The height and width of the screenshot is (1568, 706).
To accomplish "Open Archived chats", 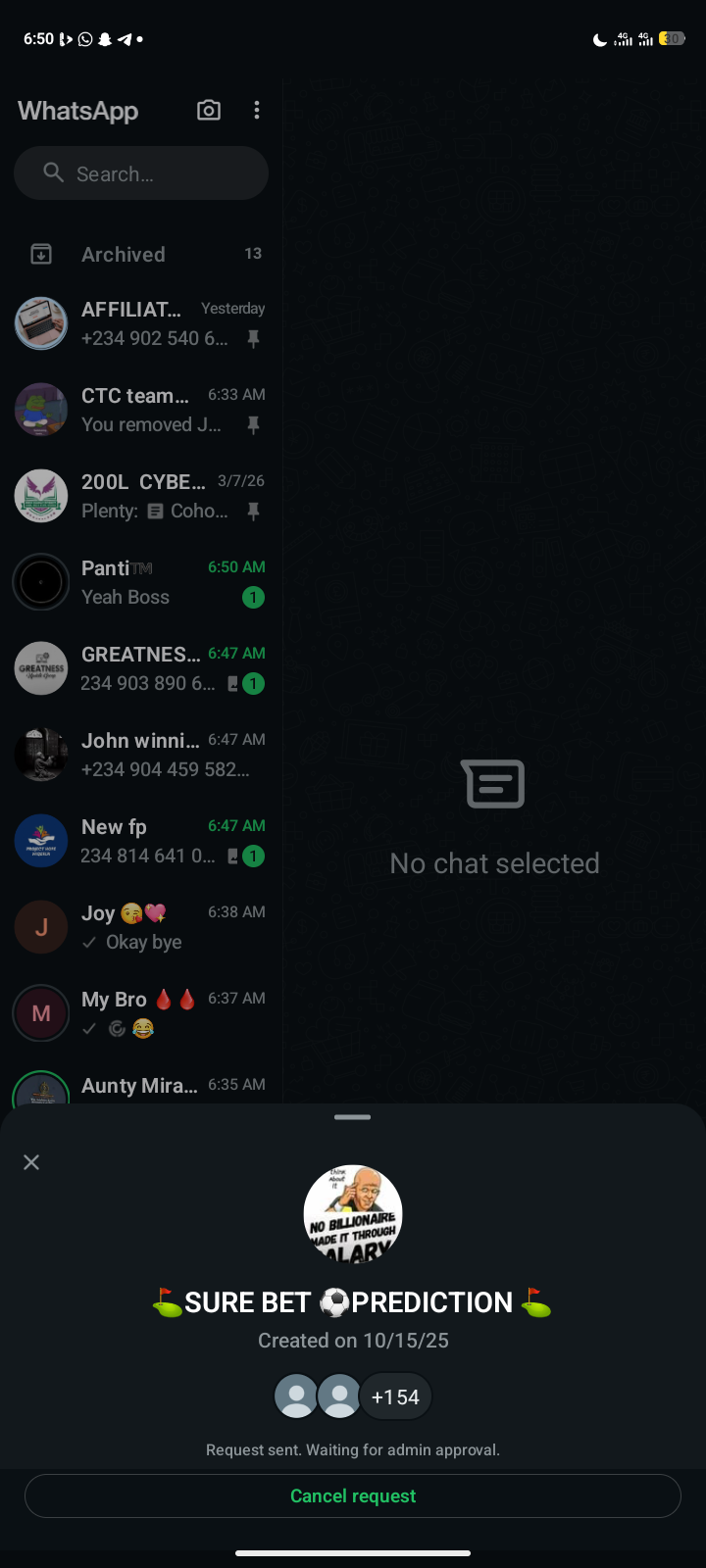I will pos(141,254).
